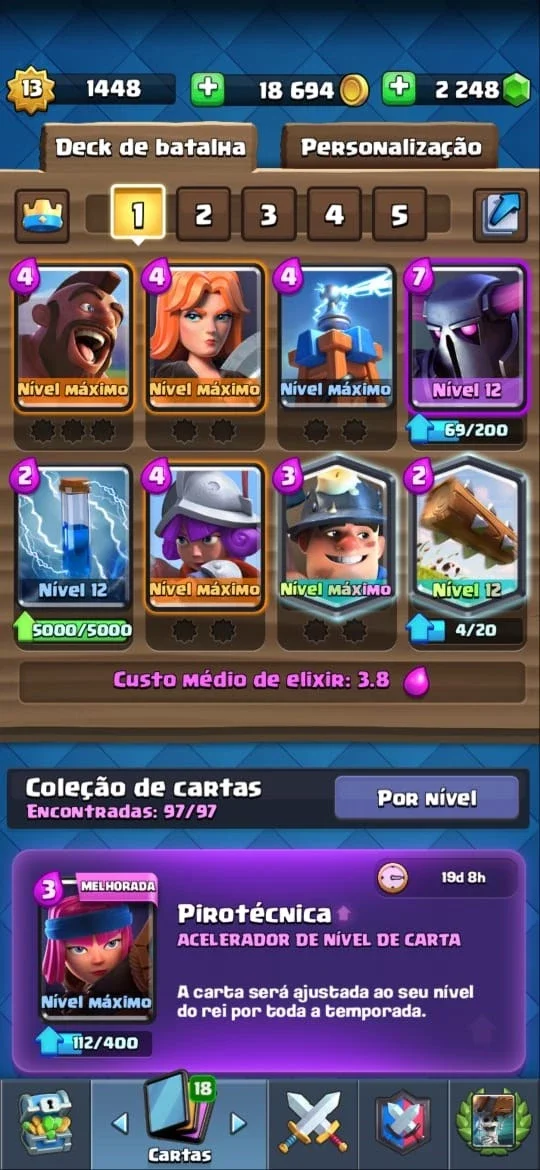This screenshot has width=540, height=1170.
Task: Select deck slot 5
Action: coord(400,214)
